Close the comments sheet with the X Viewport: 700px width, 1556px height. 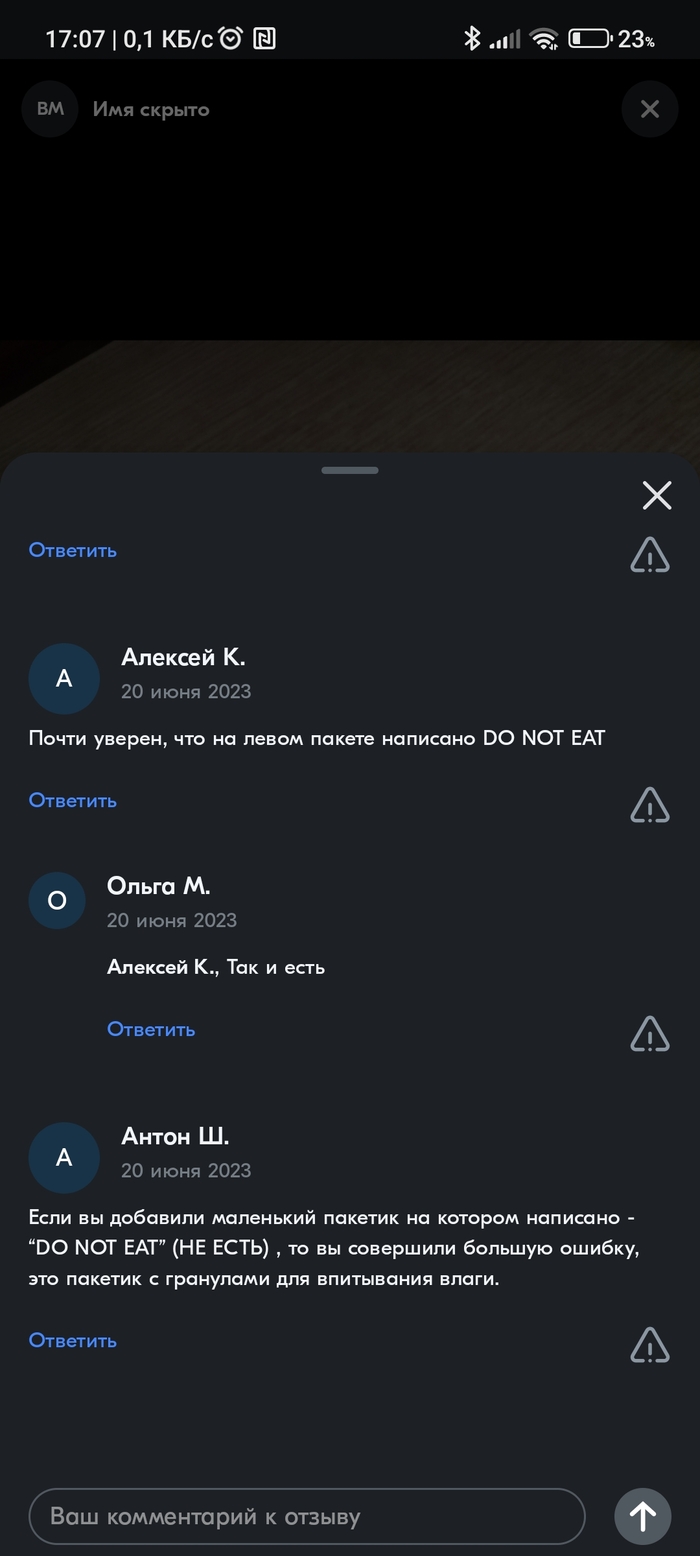click(x=656, y=495)
